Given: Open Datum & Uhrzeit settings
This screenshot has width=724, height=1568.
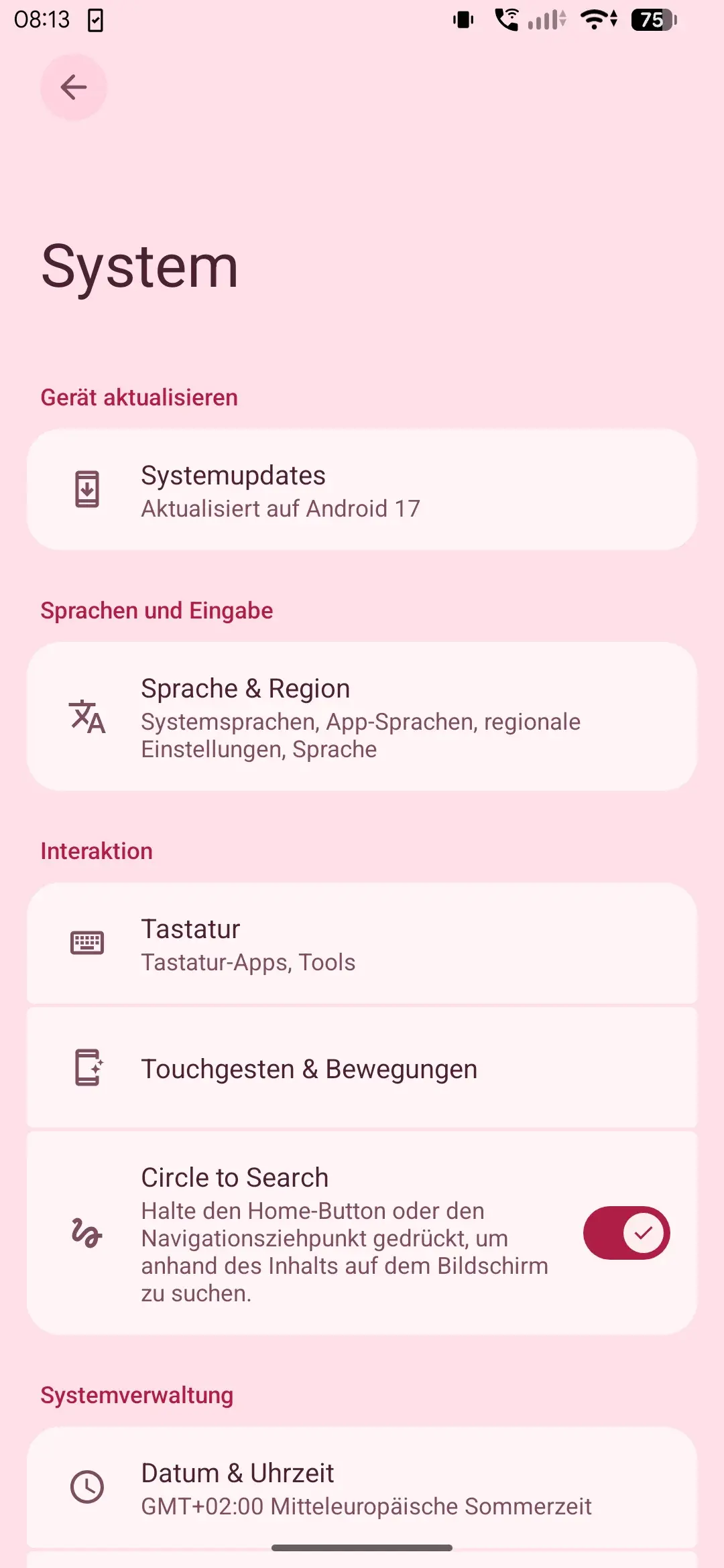Looking at the screenshot, I should click(362, 1488).
